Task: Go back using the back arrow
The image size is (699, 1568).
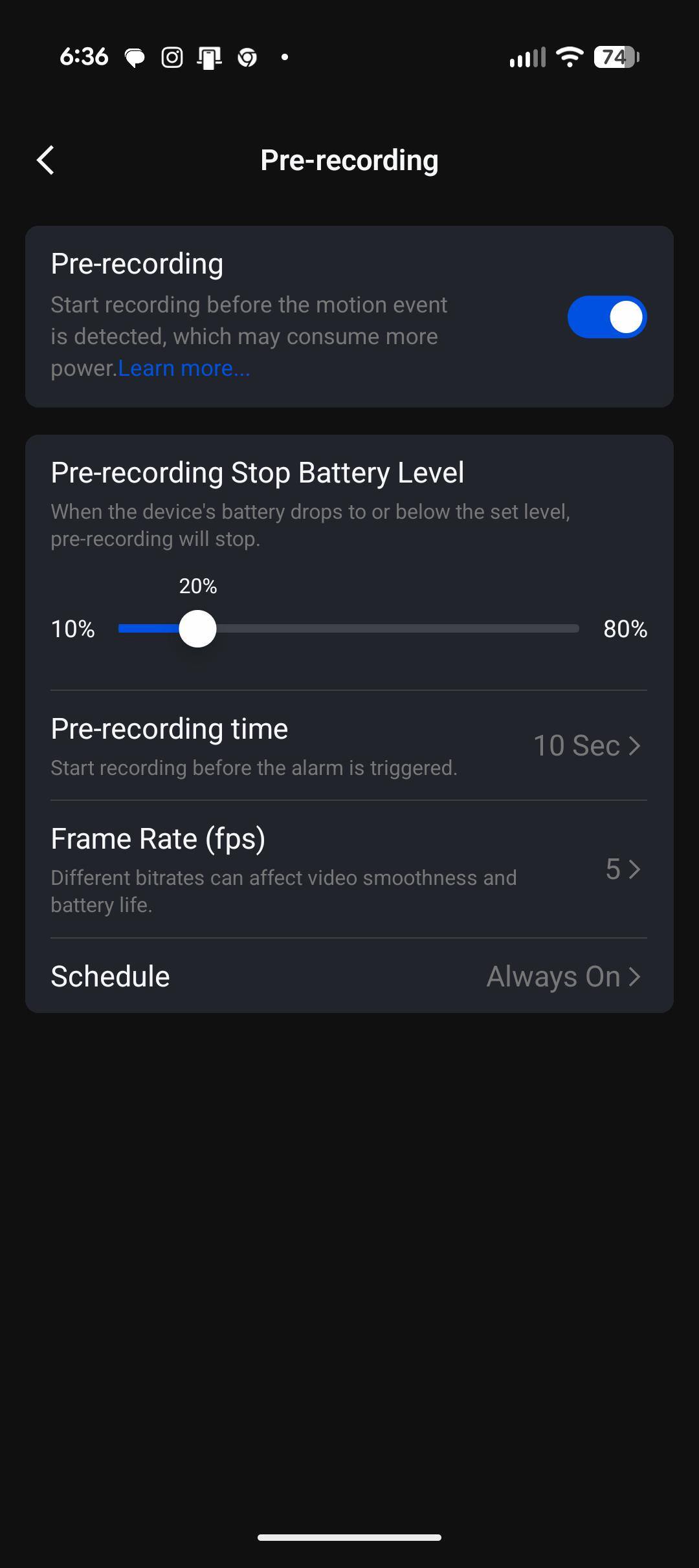Action: 45,160
